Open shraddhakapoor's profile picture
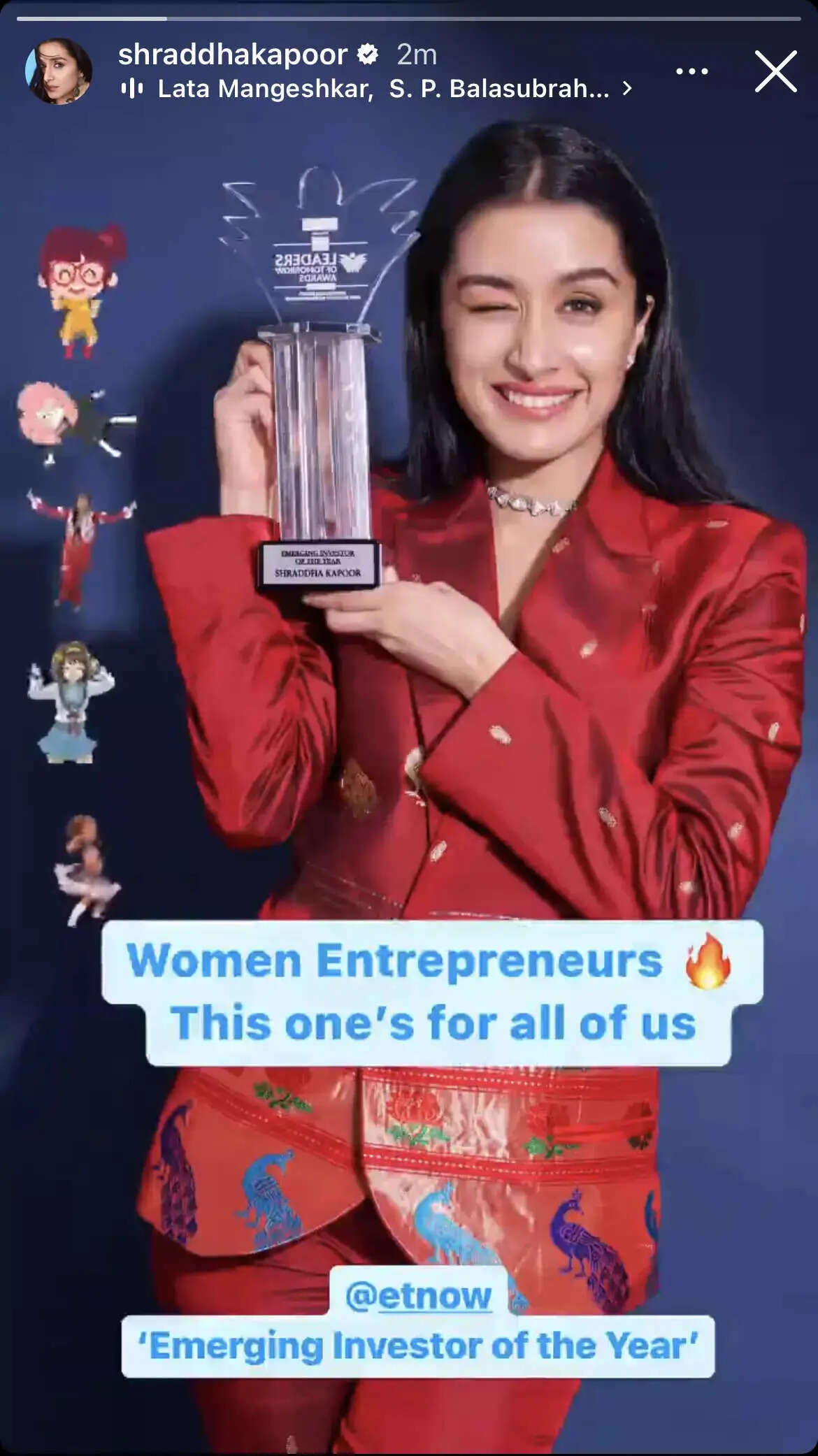The image size is (818, 1456). click(x=59, y=71)
